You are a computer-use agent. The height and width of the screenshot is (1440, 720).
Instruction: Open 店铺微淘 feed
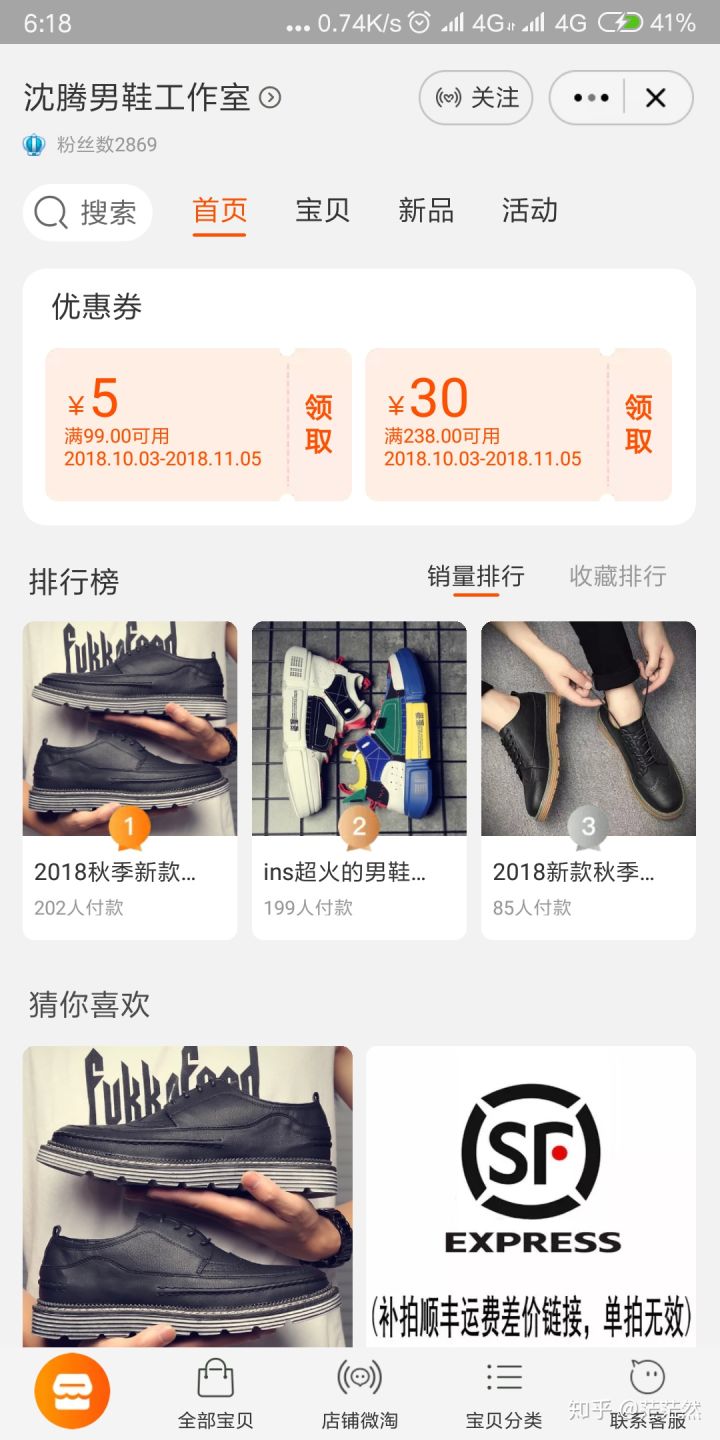(x=360, y=1393)
